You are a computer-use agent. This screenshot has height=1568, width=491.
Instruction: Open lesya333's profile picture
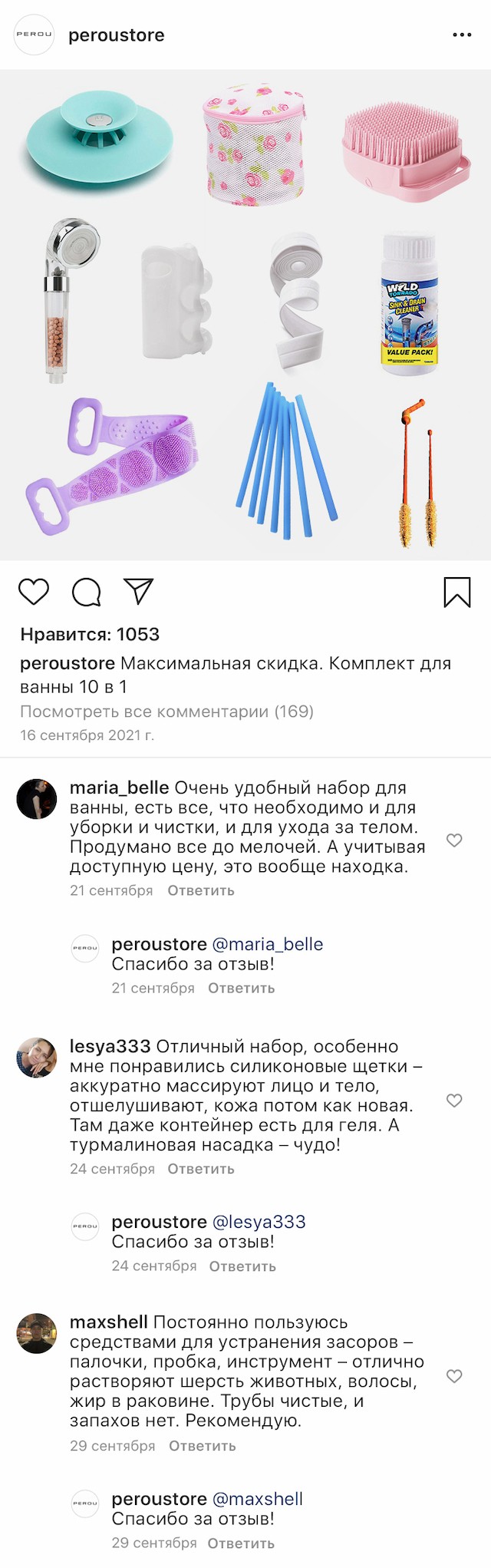coord(37,1058)
